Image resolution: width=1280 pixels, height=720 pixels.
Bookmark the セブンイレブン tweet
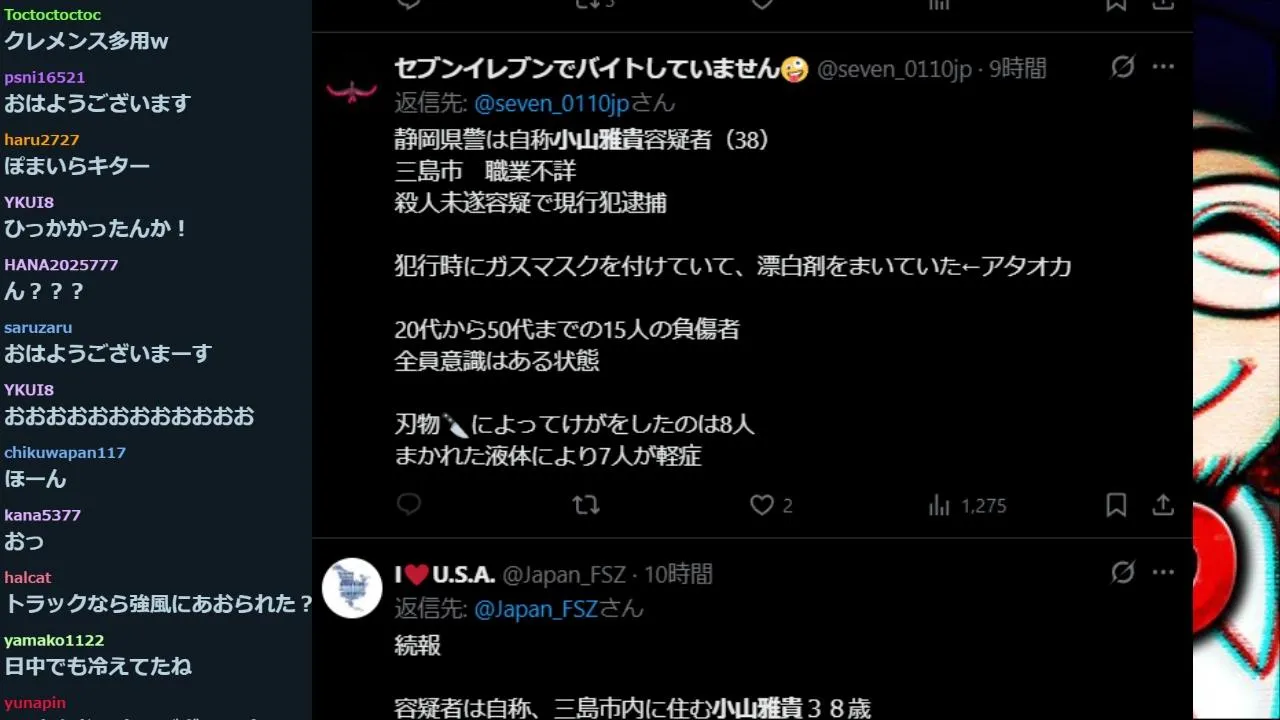pyautogui.click(x=1116, y=505)
